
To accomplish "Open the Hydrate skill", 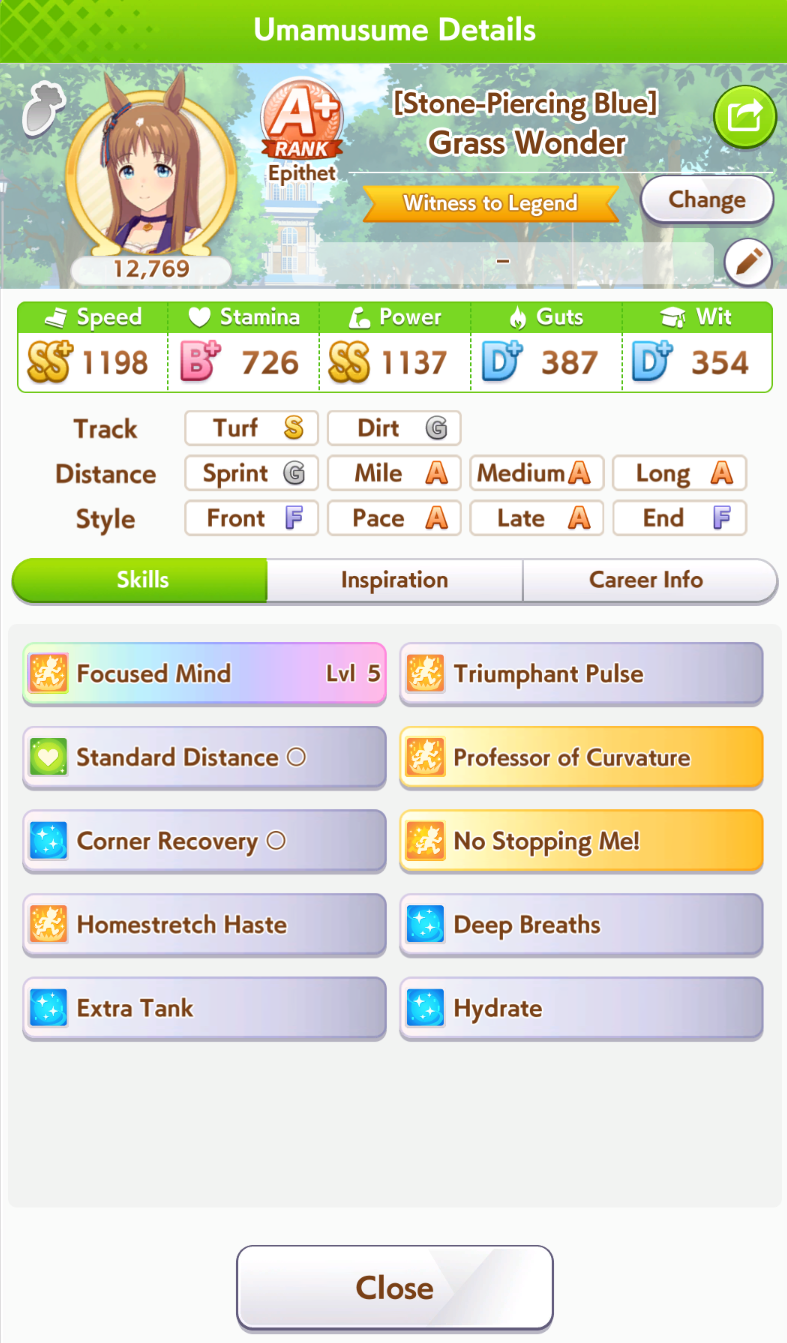I will [x=581, y=1008].
